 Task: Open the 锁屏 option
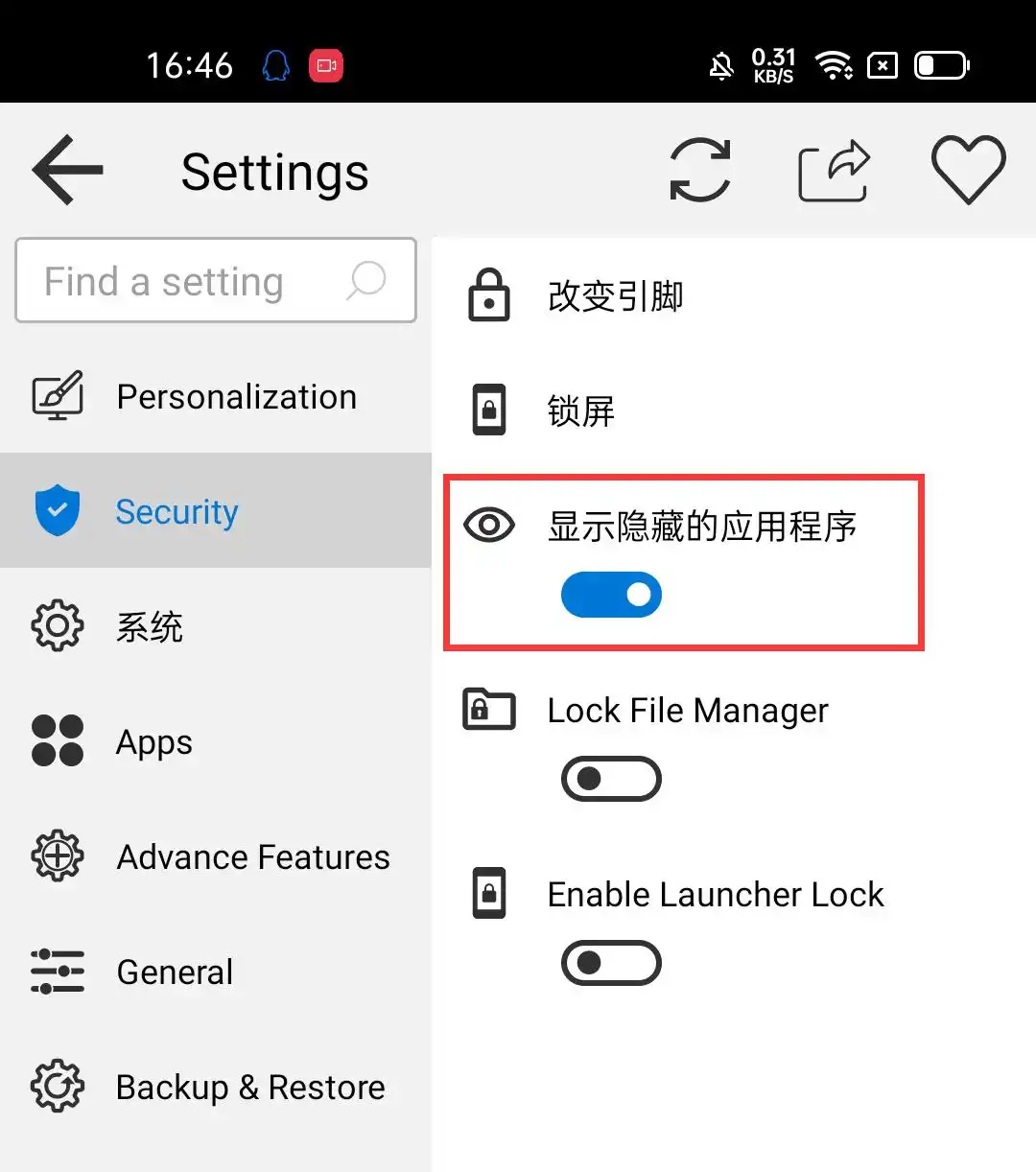580,410
